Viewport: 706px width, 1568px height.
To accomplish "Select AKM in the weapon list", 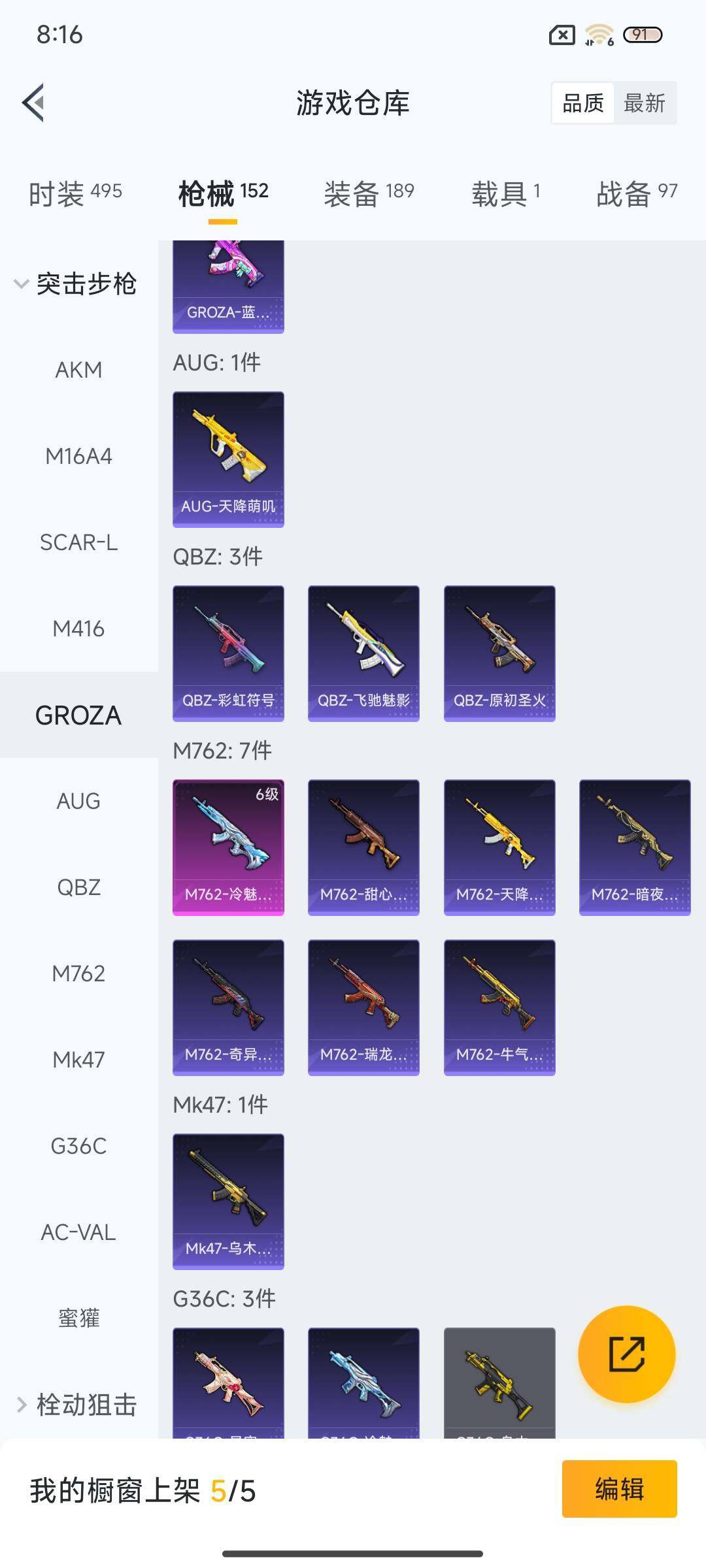I will (x=78, y=370).
